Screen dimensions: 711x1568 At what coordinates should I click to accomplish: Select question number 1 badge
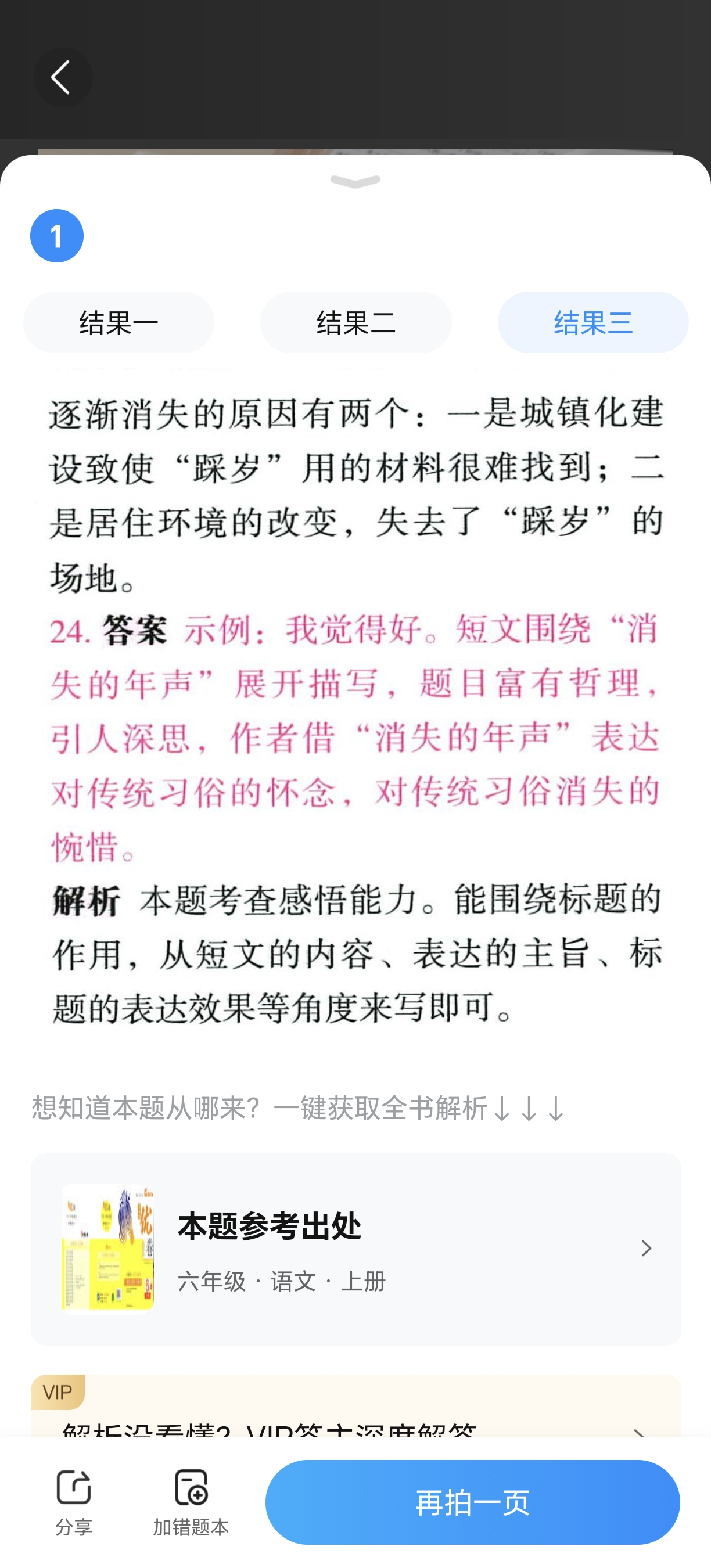[56, 236]
